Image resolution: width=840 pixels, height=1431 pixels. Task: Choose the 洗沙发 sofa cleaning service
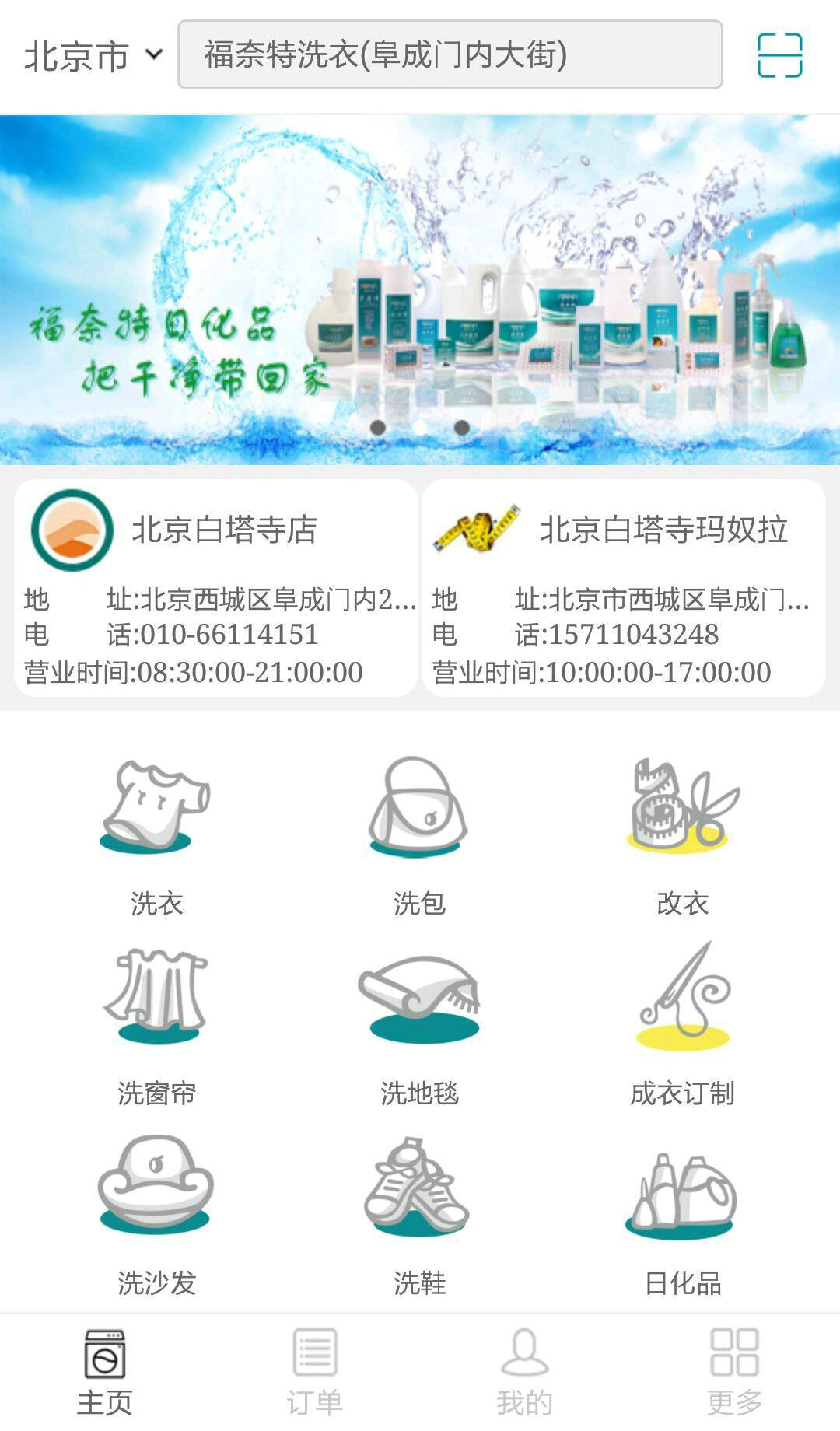[x=156, y=1215]
